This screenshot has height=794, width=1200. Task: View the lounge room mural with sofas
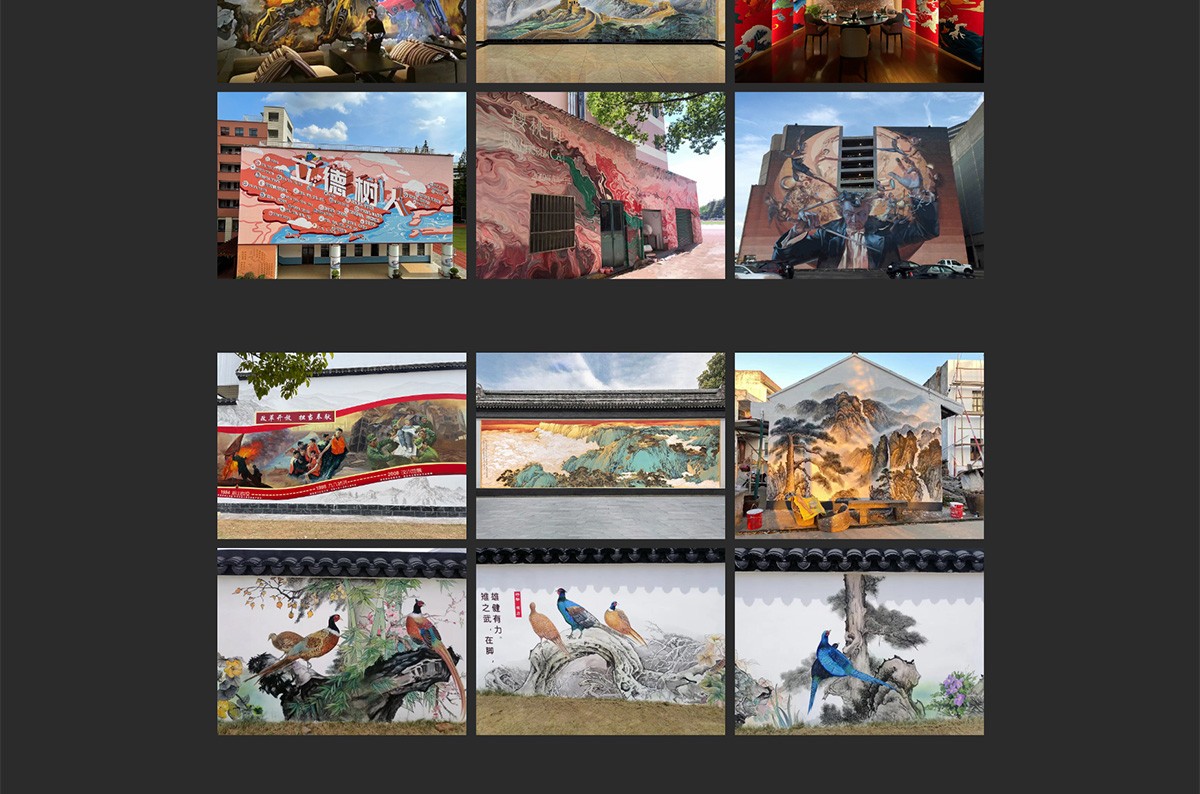pyautogui.click(x=341, y=41)
